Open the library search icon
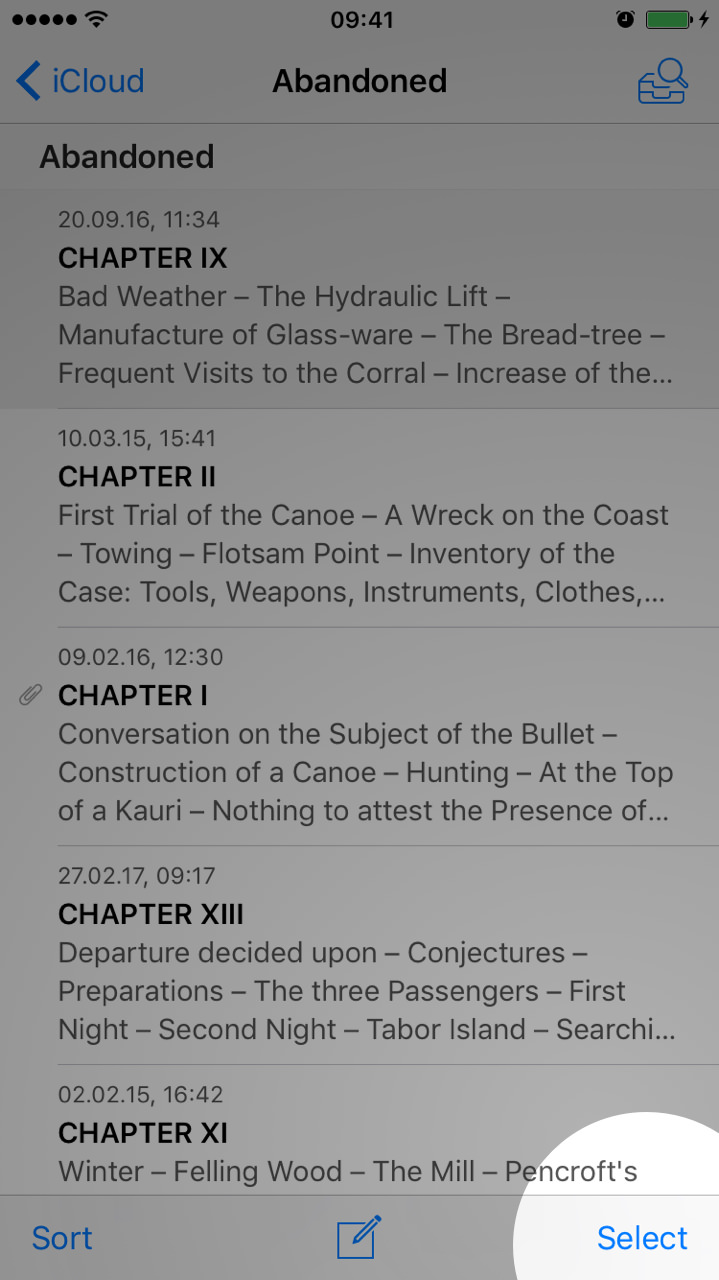Screen dimensions: 719x1280 [663, 81]
